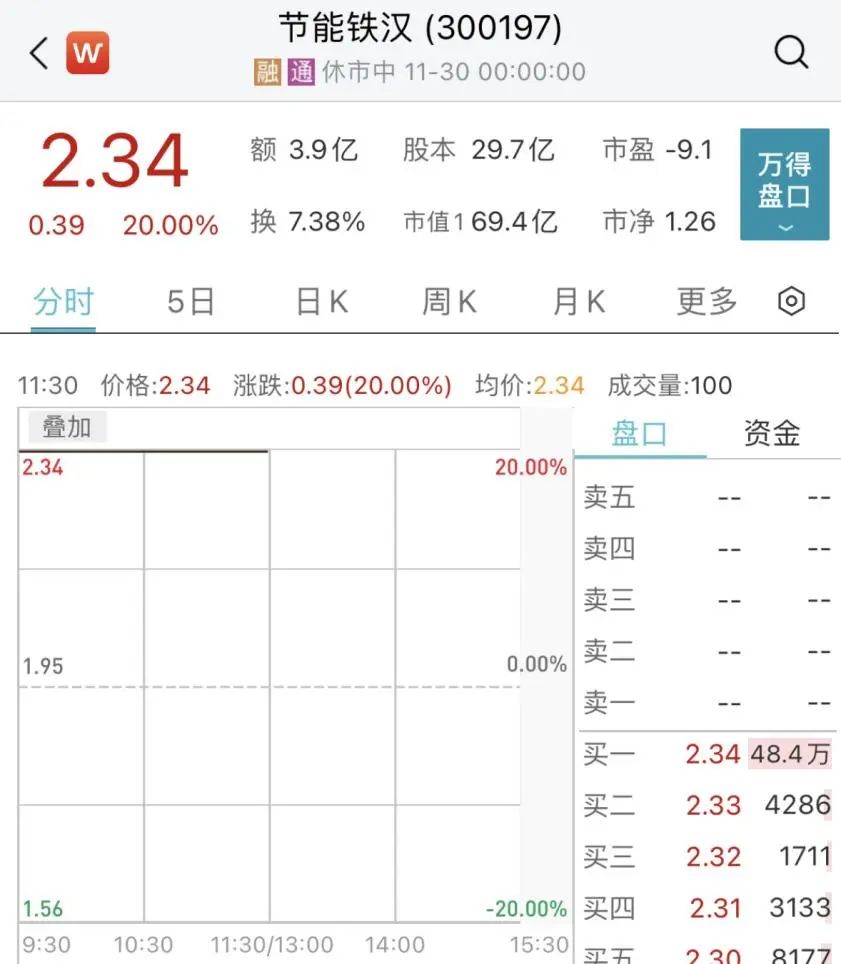841x964 pixels.
Task: Tap the 叠加 overlay button
Action: tap(66, 428)
